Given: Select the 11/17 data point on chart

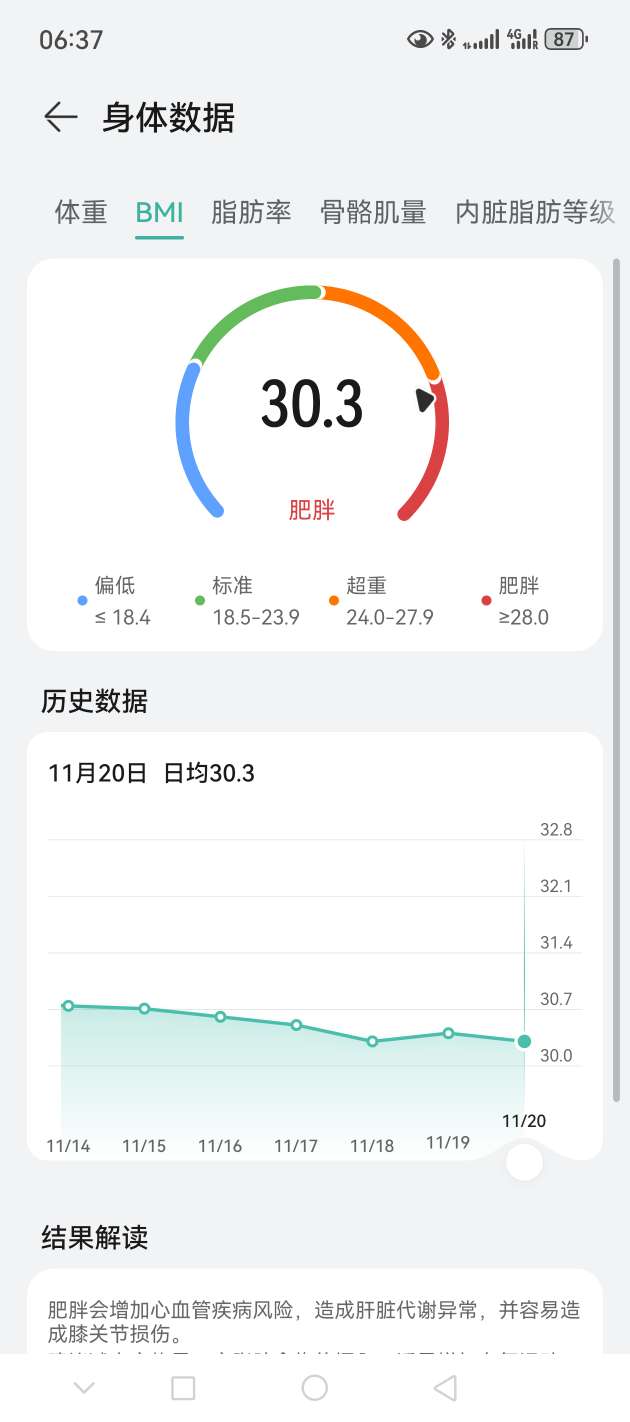Looking at the screenshot, I should pyautogui.click(x=296, y=1024).
